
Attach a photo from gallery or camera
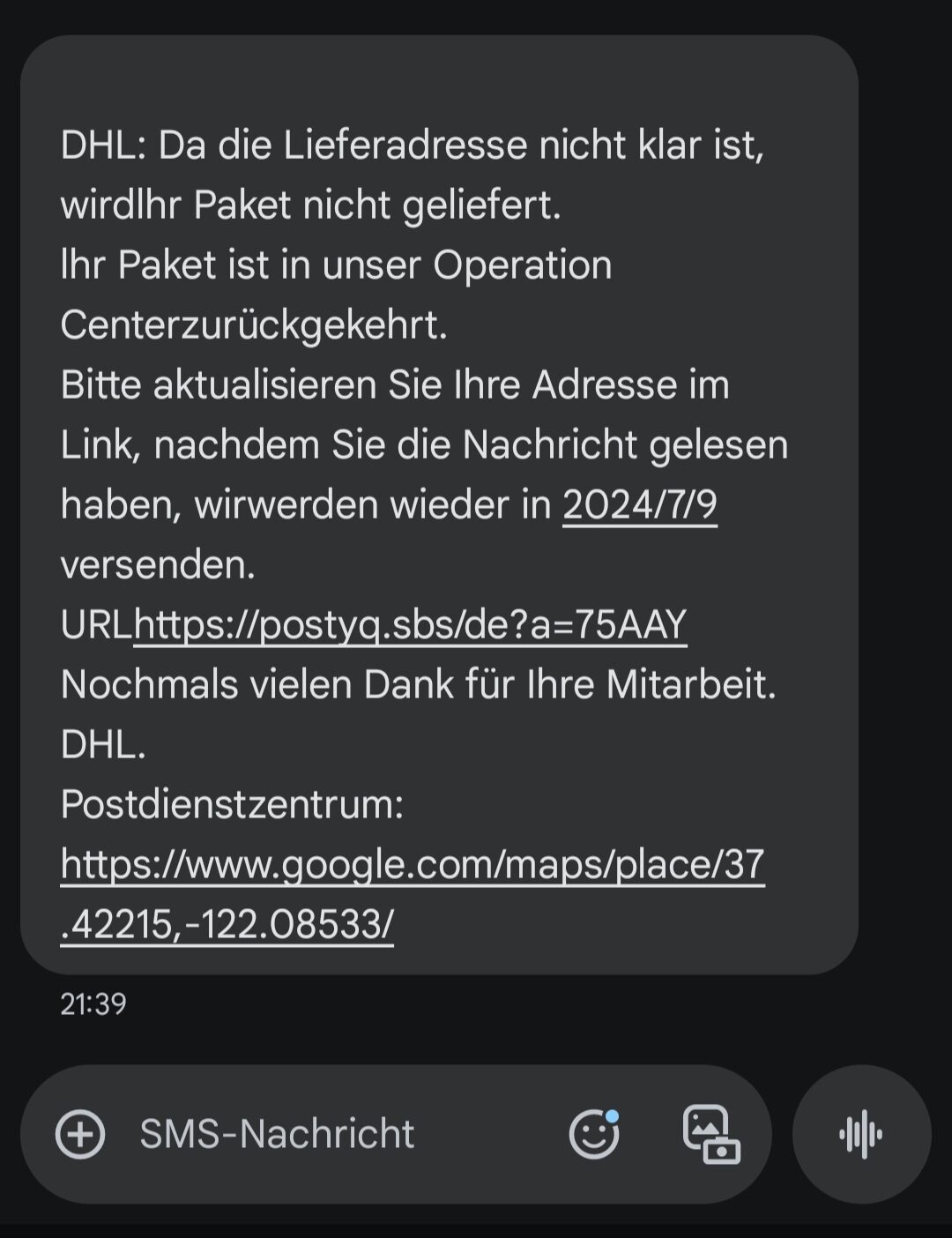click(711, 1134)
